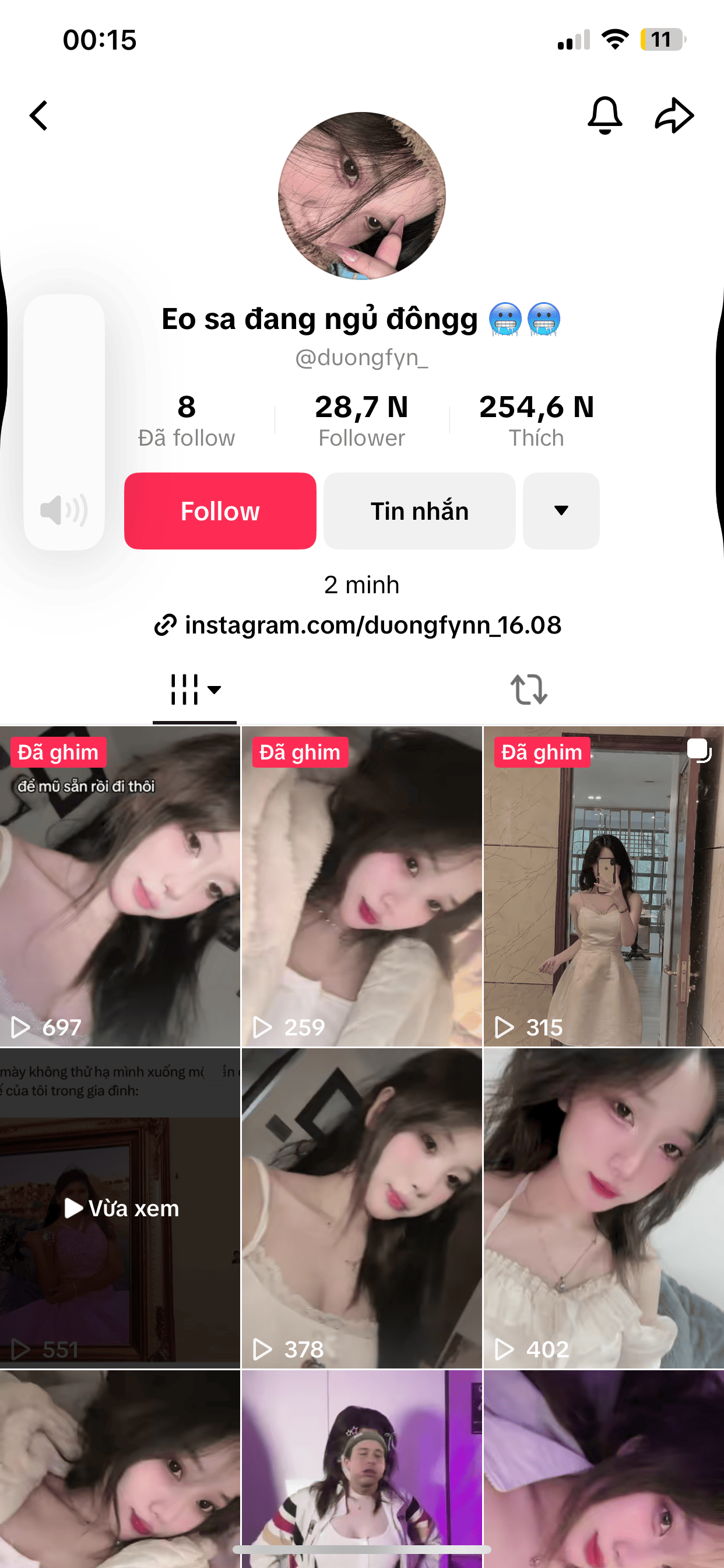The image size is (724, 1568).
Task: Switch to the reposts tab
Action: tap(528, 689)
